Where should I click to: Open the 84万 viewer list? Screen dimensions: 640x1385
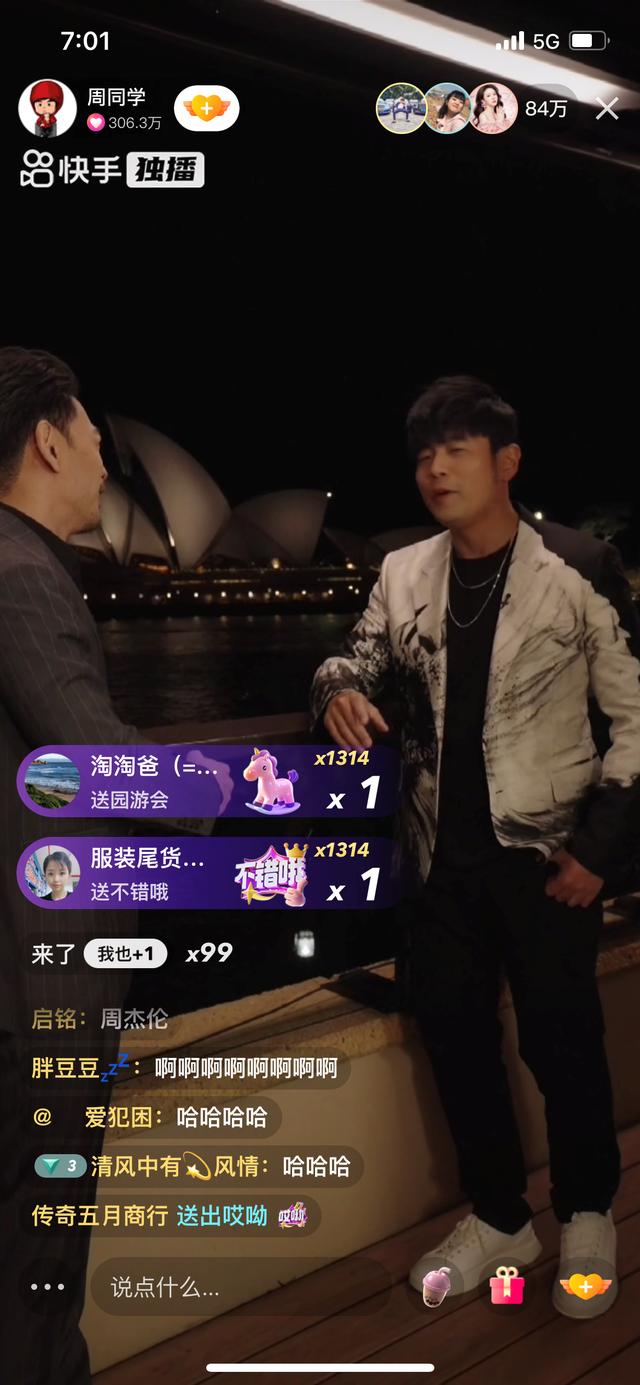point(546,108)
